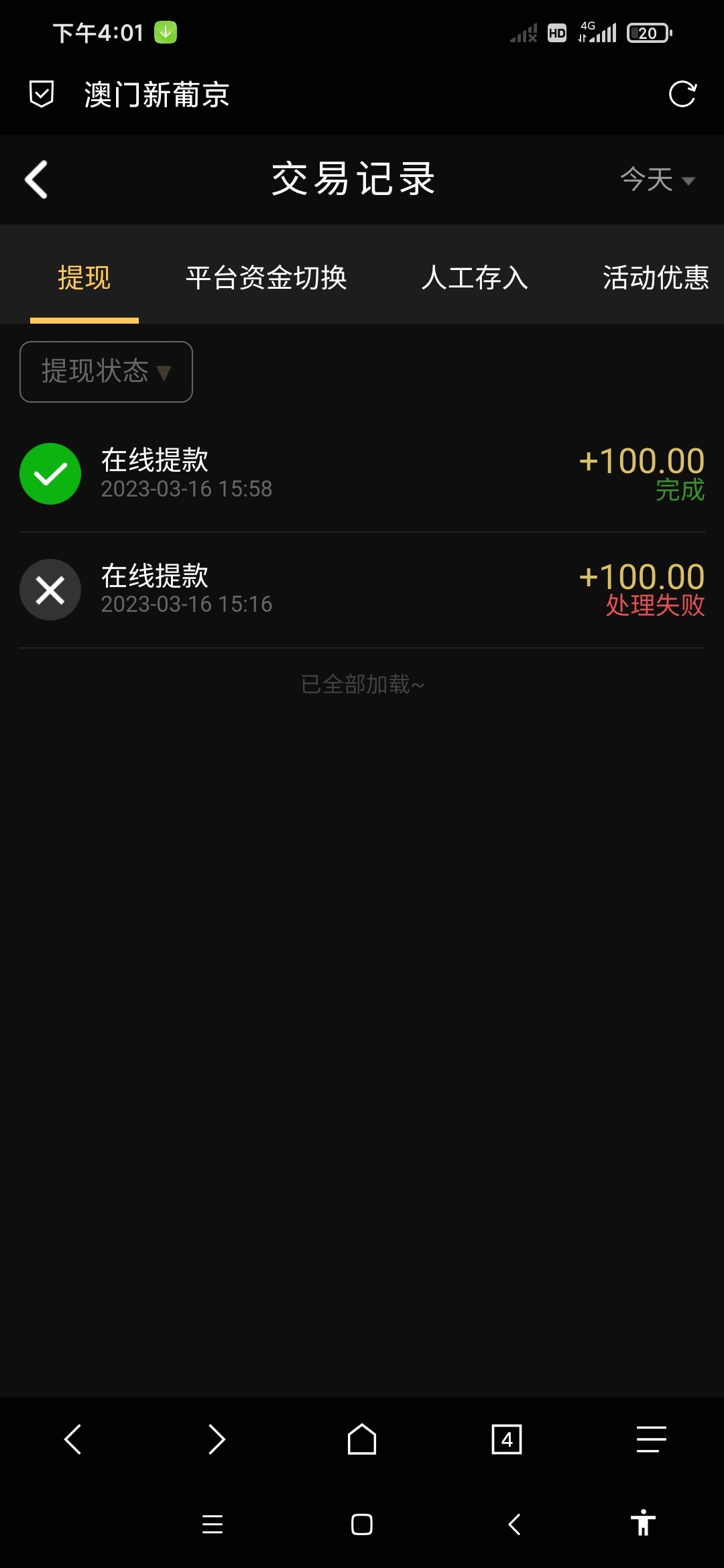Tap the download arrow icon in status bar

pyautogui.click(x=166, y=31)
